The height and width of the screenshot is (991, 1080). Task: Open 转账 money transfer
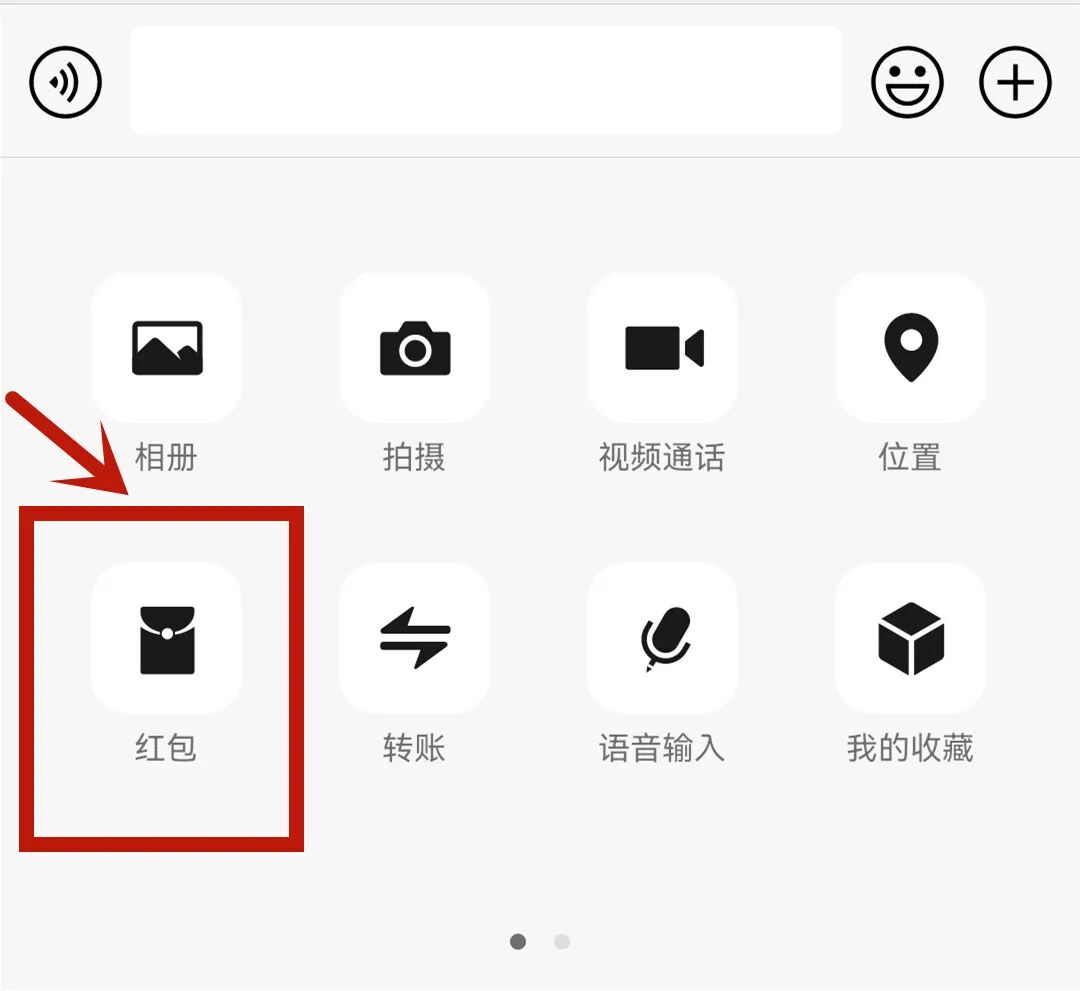click(x=414, y=638)
